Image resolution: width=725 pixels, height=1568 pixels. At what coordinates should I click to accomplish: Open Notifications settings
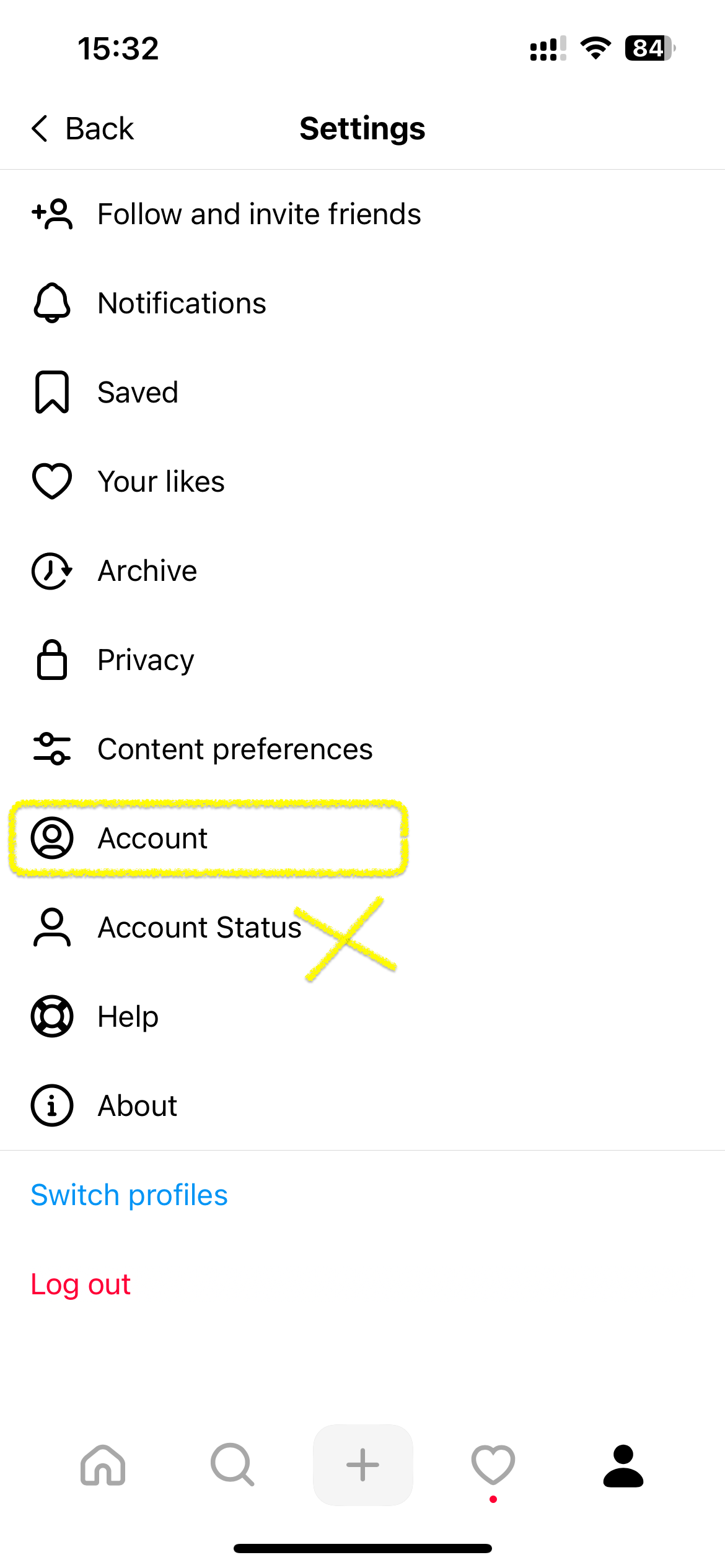(362, 303)
